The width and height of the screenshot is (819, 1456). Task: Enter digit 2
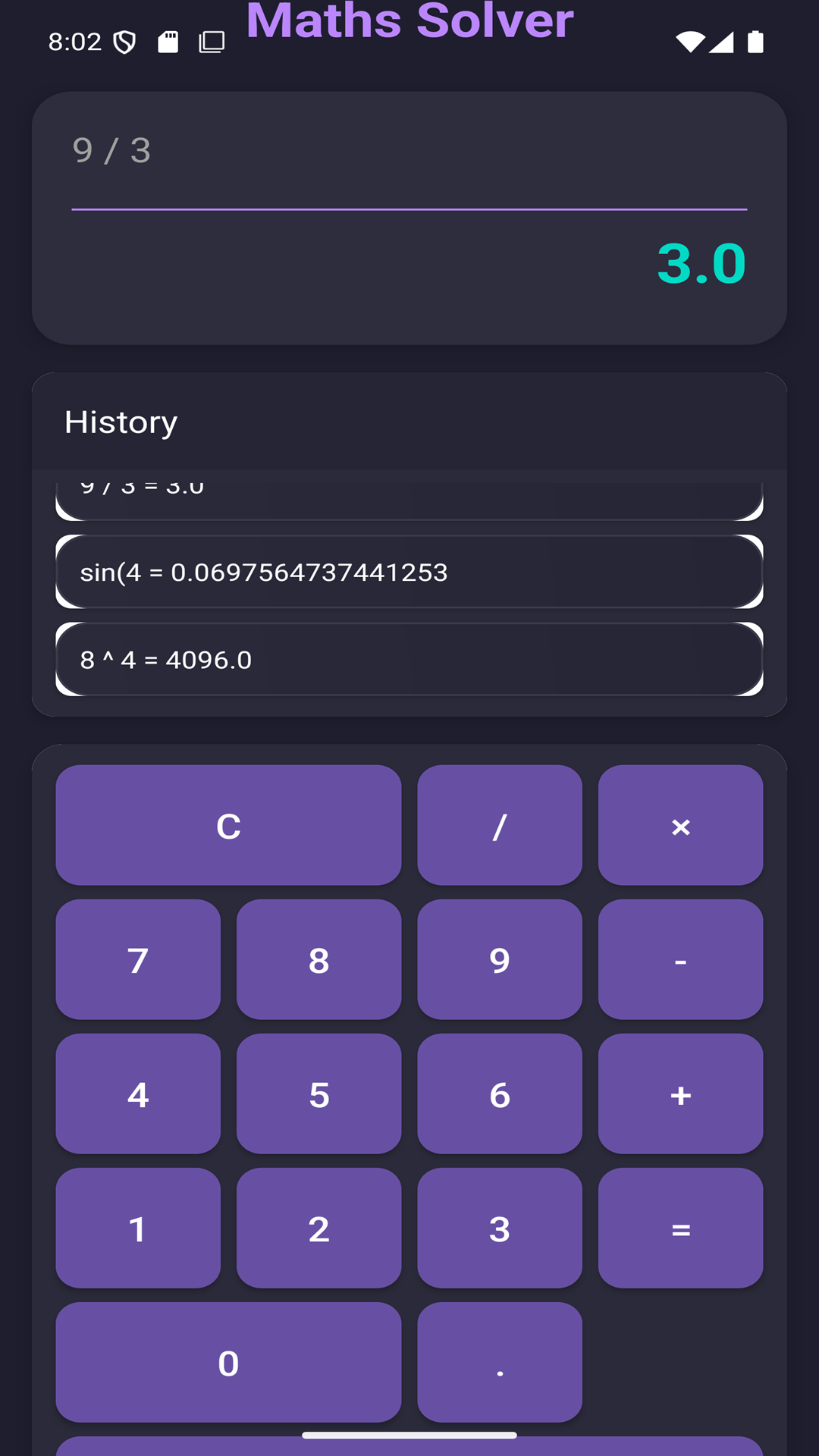click(x=318, y=1228)
